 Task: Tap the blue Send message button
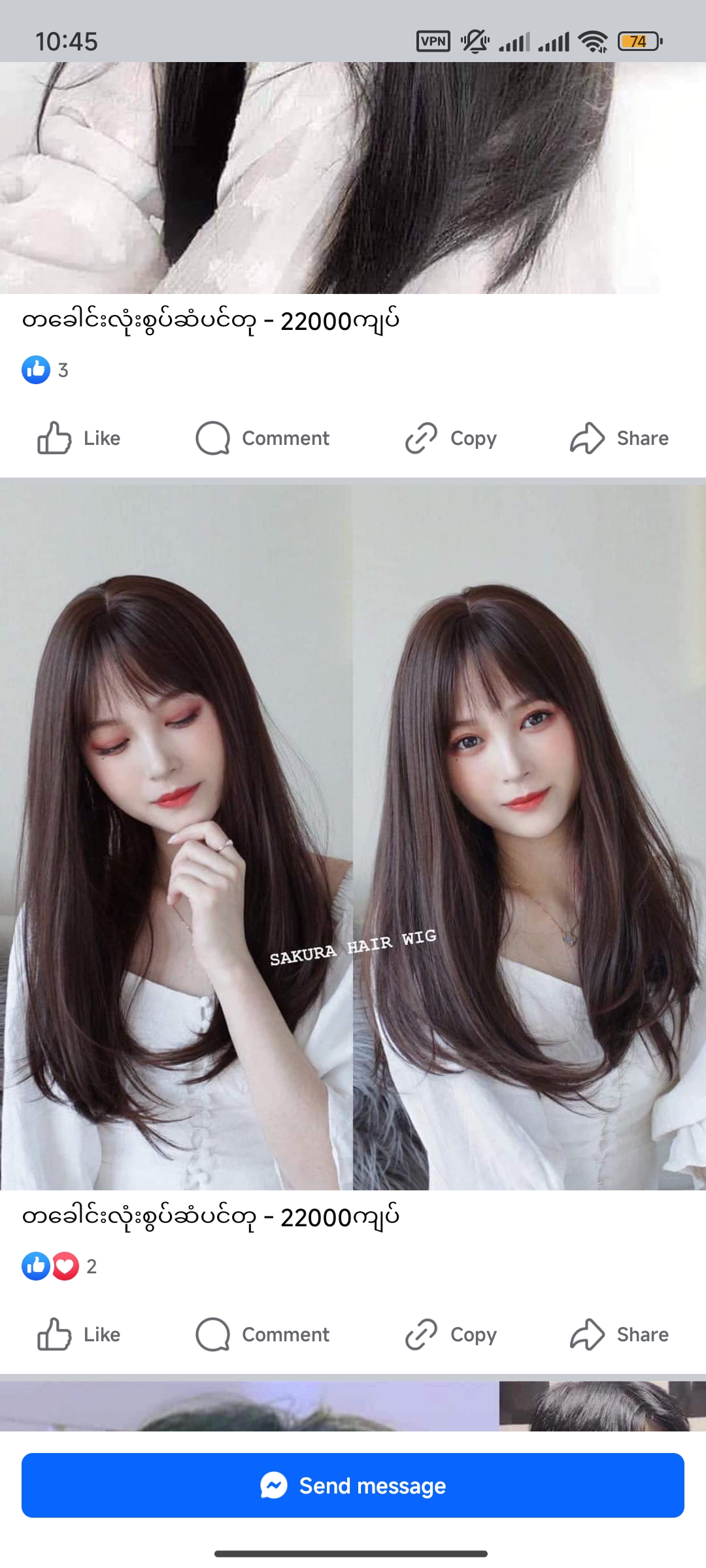353,1486
